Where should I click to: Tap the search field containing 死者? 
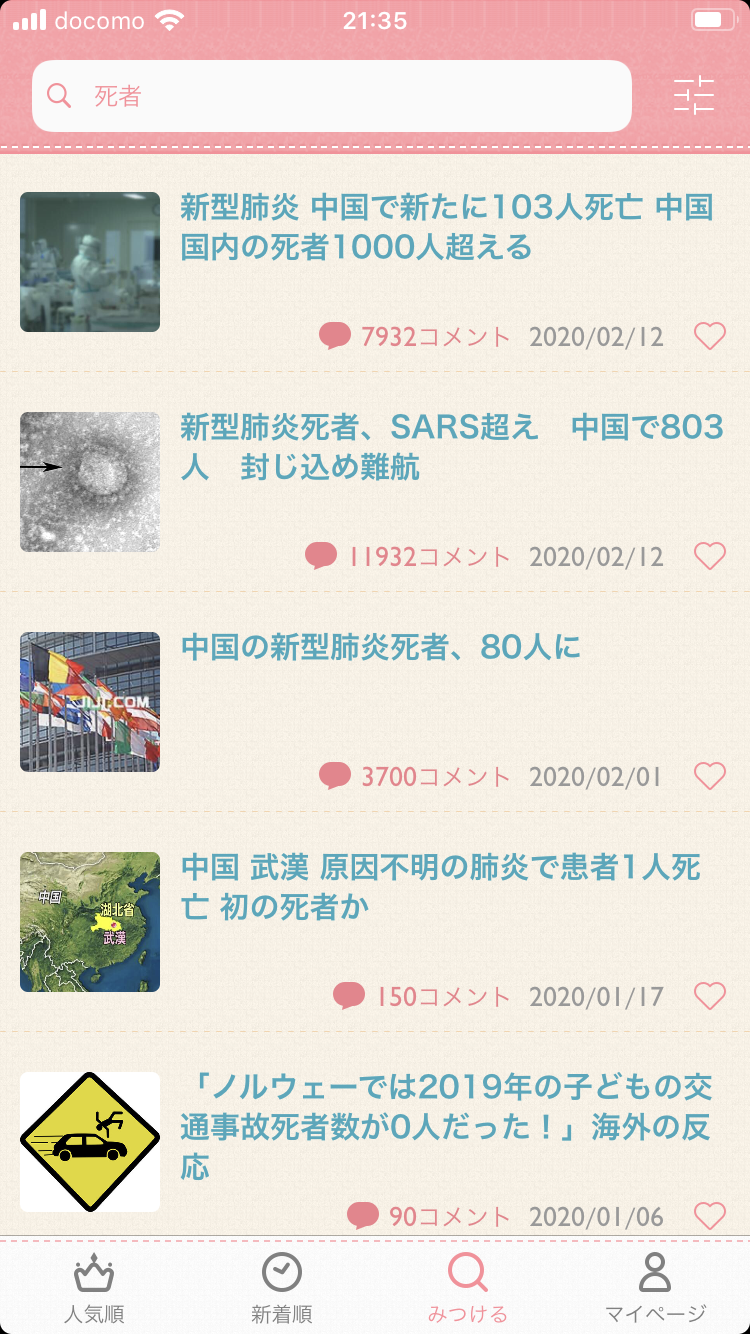[332, 96]
